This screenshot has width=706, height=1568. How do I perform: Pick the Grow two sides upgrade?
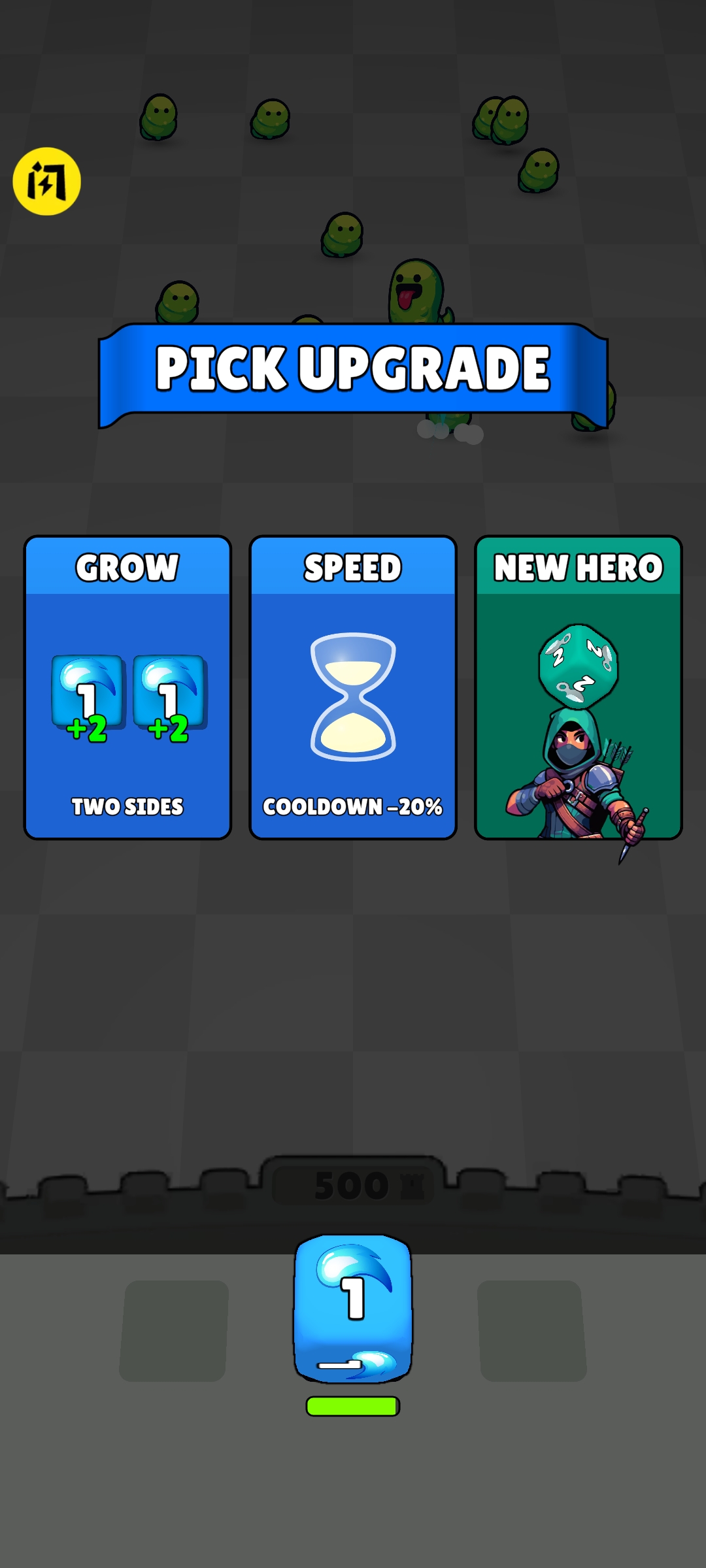coord(127,687)
